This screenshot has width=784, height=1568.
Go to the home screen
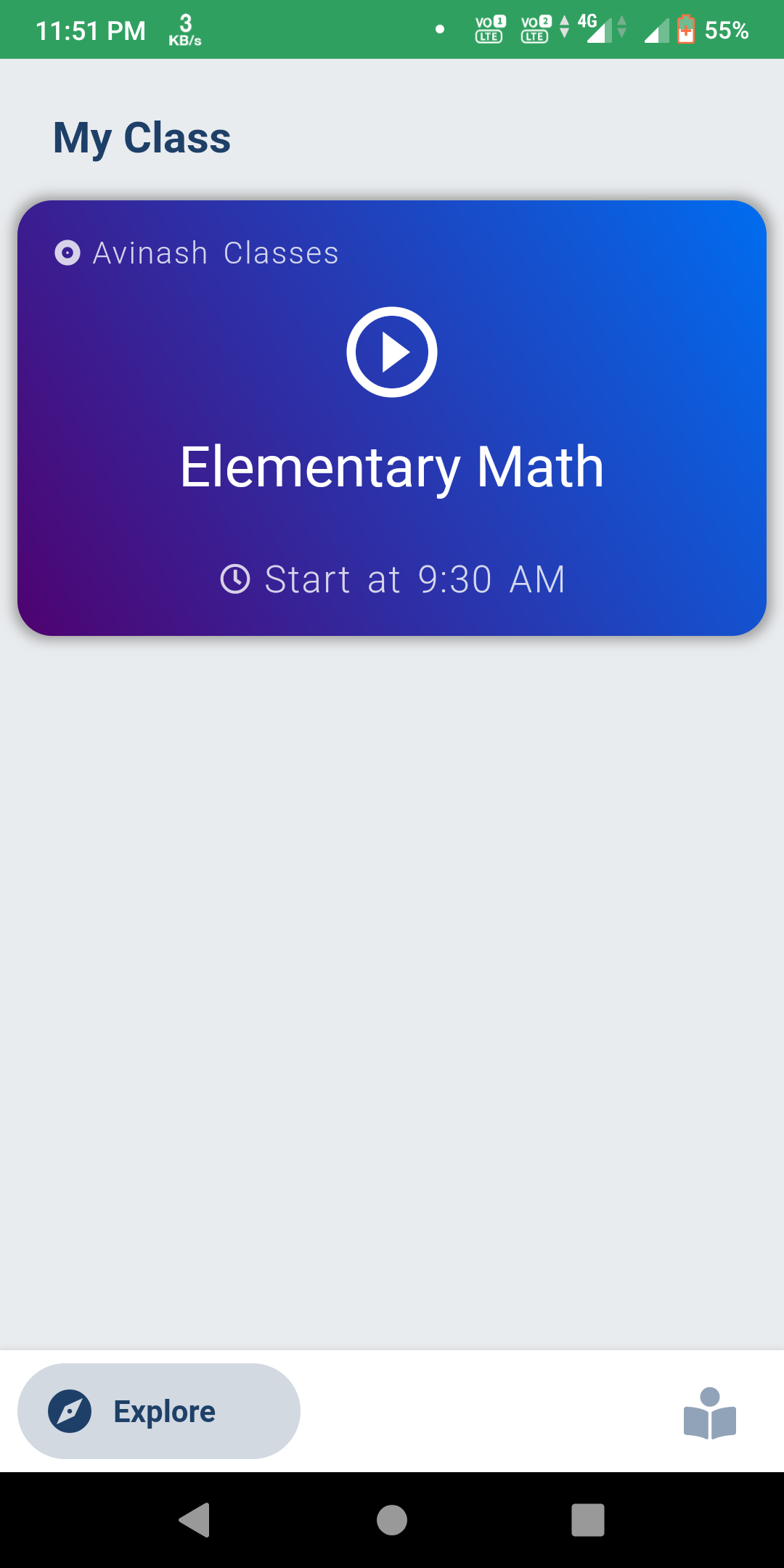392,1519
